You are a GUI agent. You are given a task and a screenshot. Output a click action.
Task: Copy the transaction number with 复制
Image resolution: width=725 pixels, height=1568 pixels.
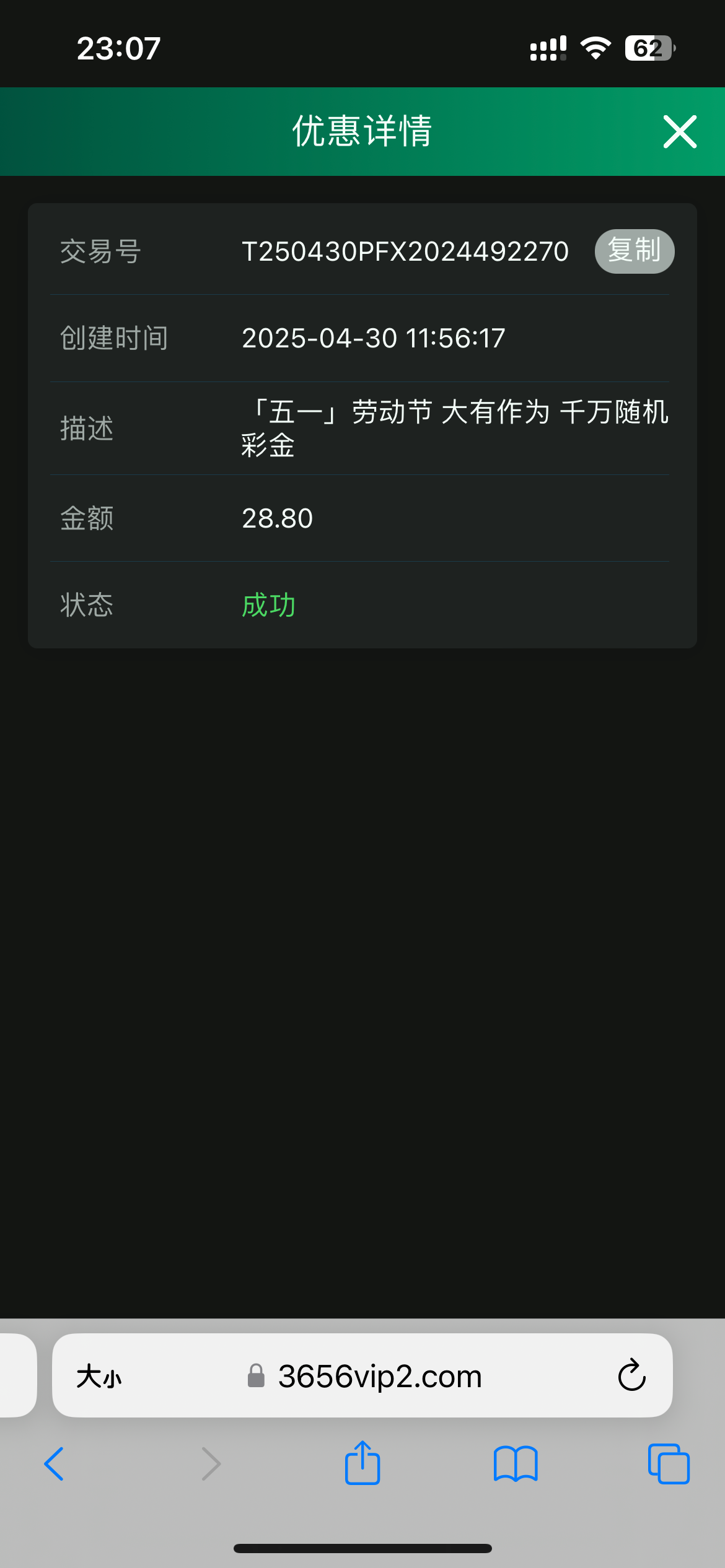(x=634, y=251)
